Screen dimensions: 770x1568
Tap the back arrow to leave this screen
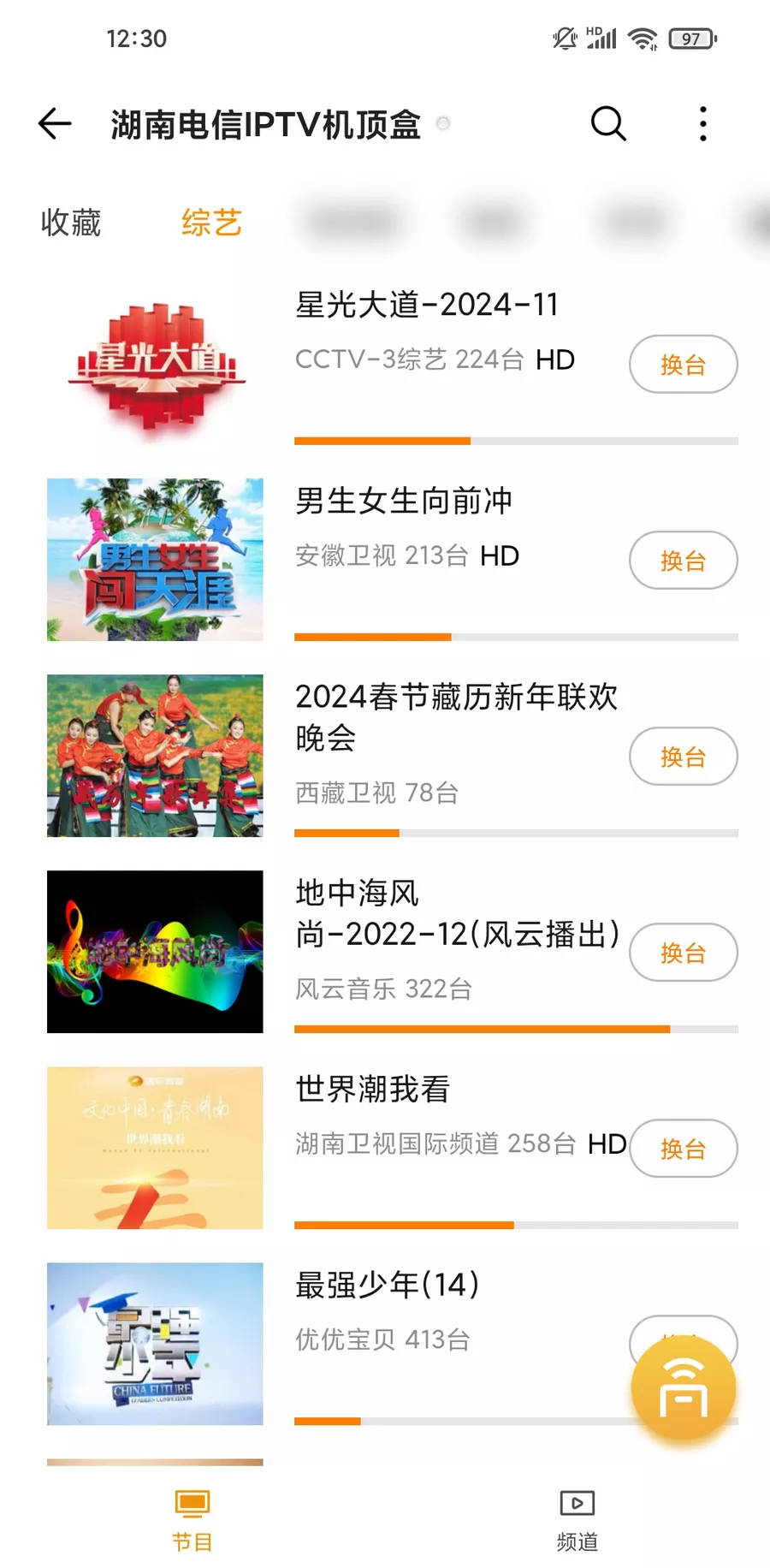pos(54,123)
